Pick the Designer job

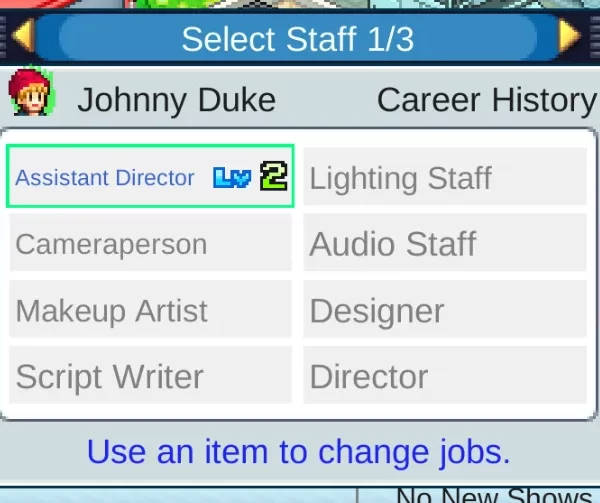(x=445, y=310)
